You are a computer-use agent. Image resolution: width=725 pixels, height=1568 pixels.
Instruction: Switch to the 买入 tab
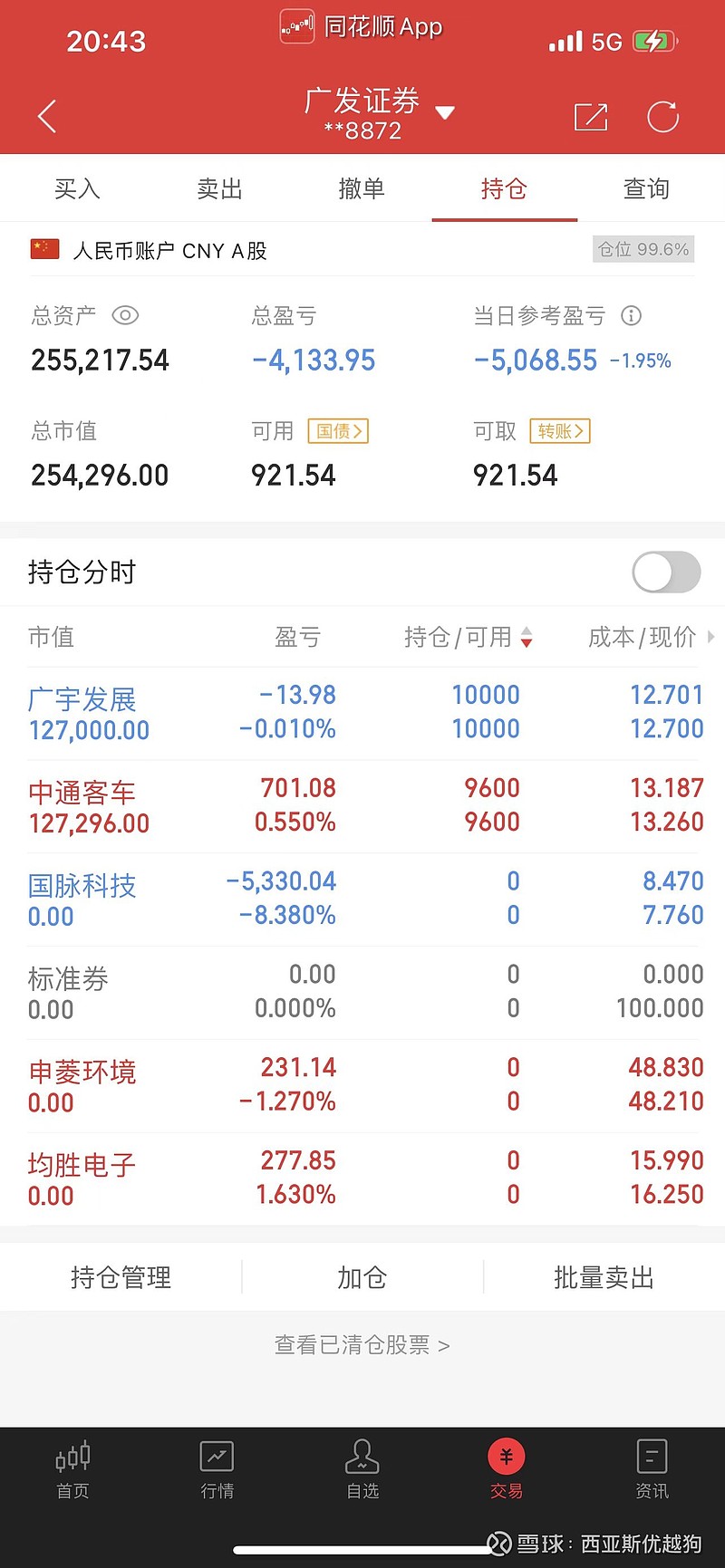(x=77, y=188)
